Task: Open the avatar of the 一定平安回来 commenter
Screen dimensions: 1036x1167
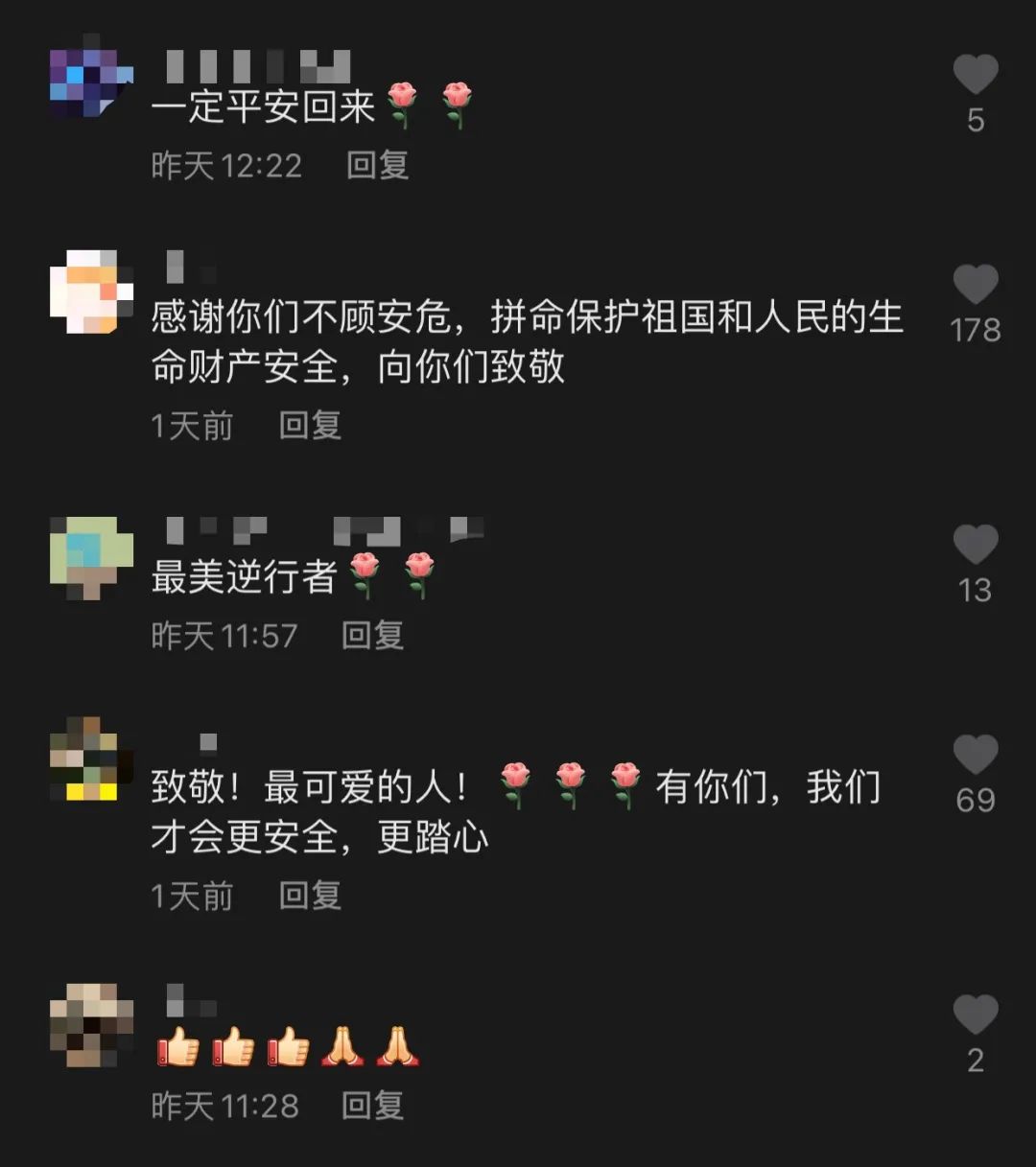Action: [90, 82]
